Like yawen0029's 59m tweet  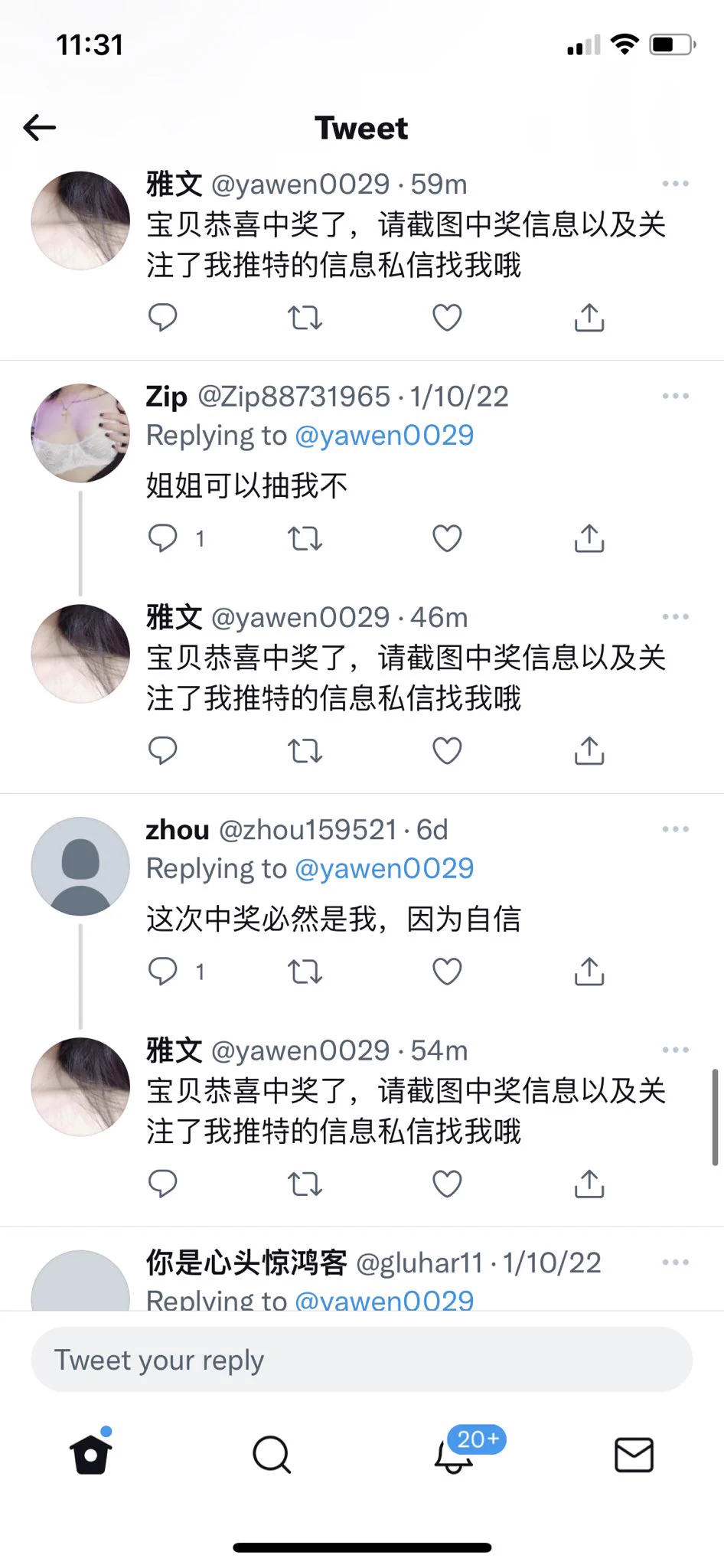pyautogui.click(x=447, y=317)
